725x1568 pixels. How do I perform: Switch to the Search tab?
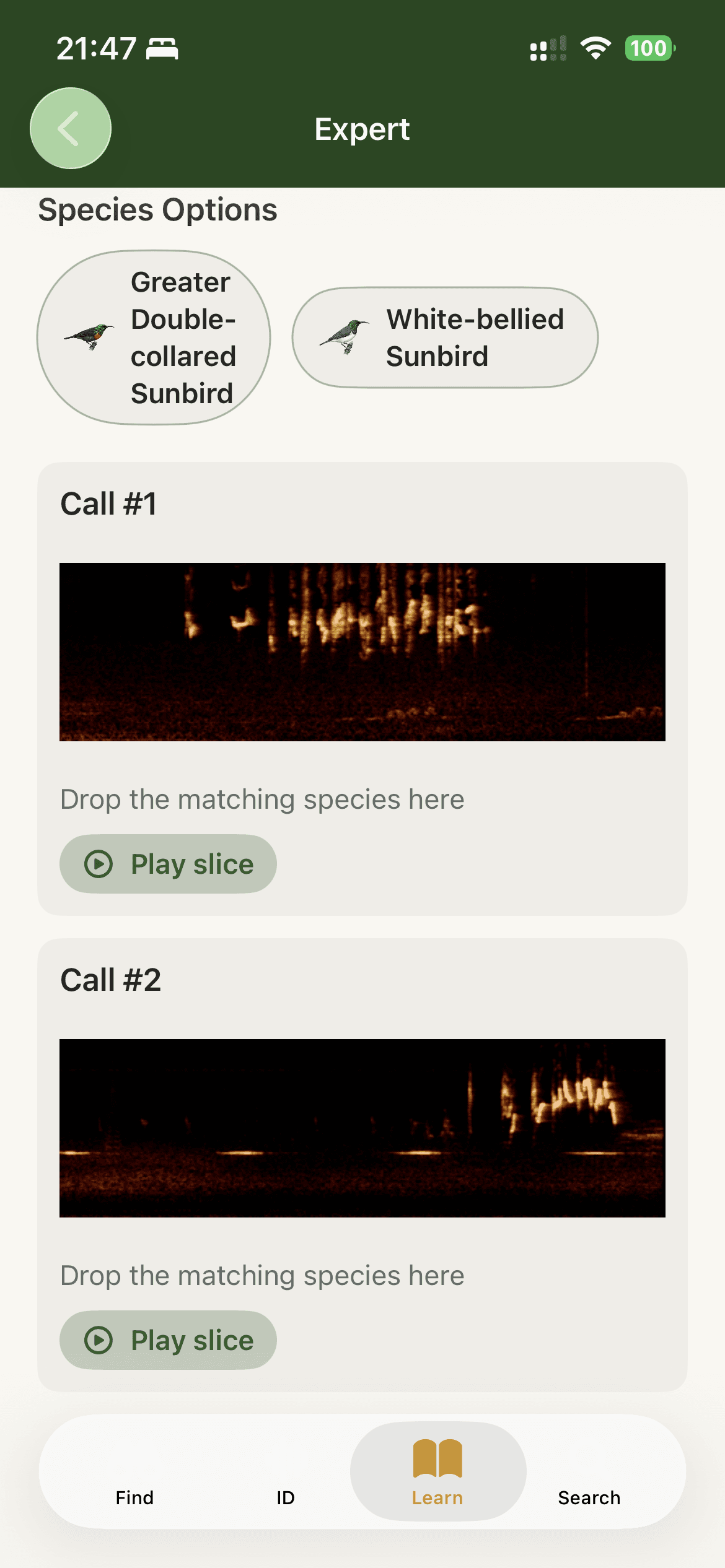click(x=589, y=1497)
